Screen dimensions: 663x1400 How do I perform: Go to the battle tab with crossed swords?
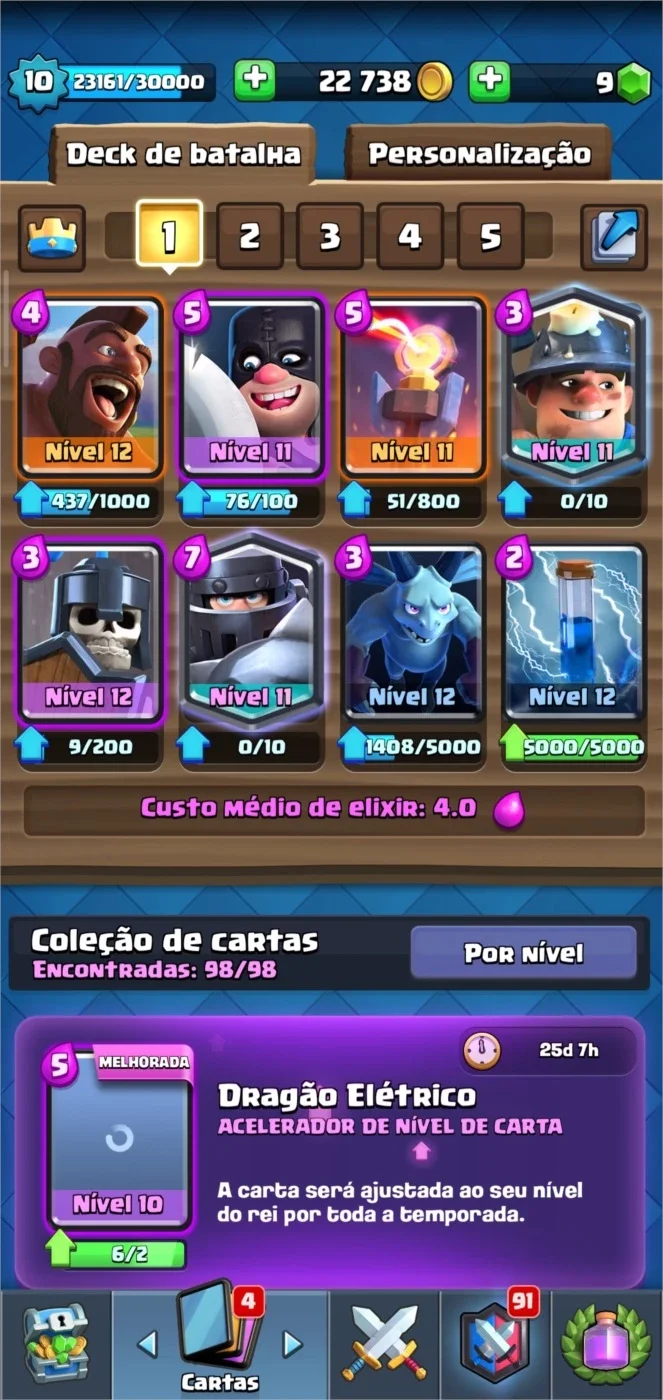[x=385, y=1343]
